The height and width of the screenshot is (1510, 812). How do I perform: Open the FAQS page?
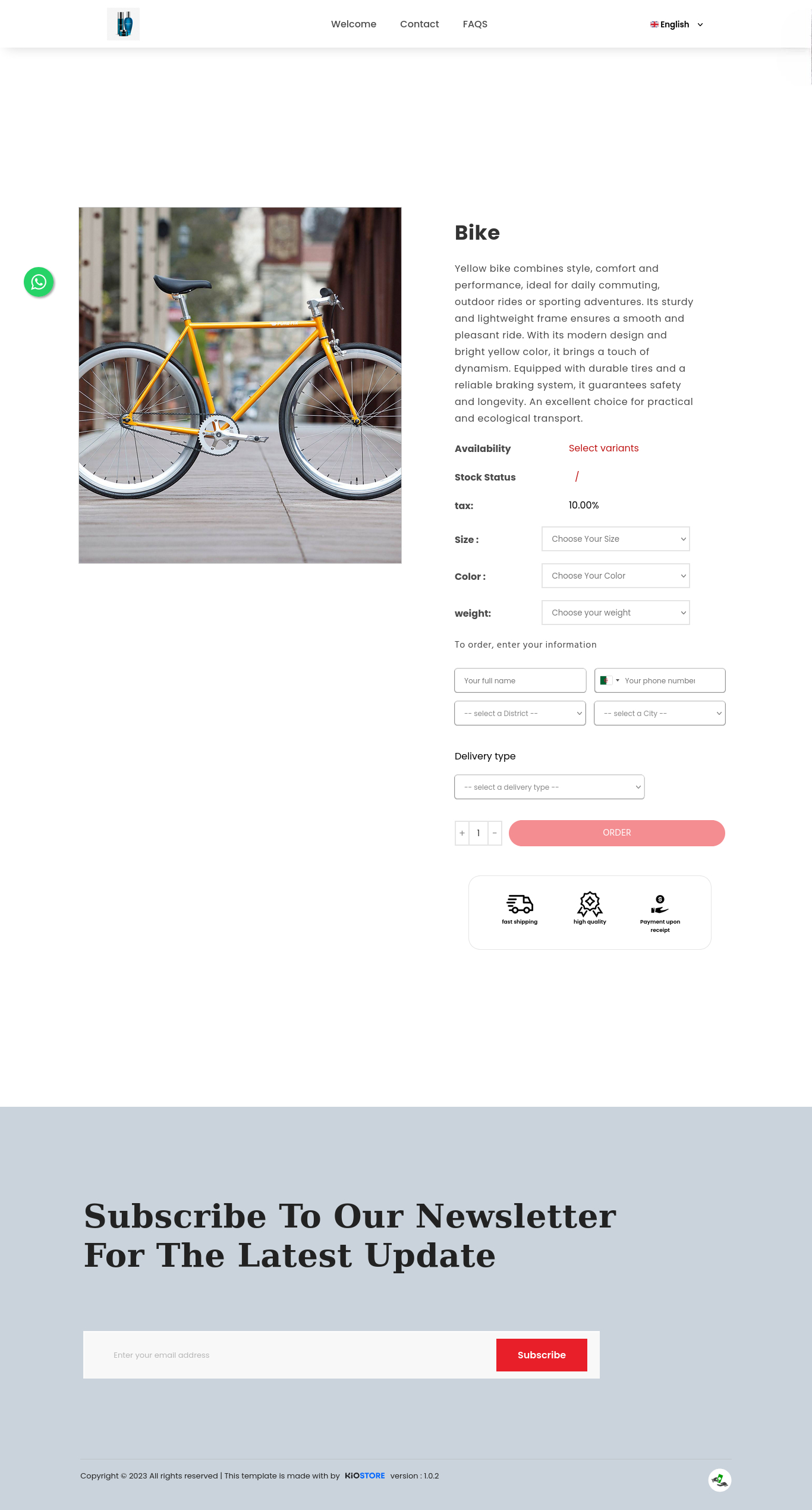pos(475,24)
